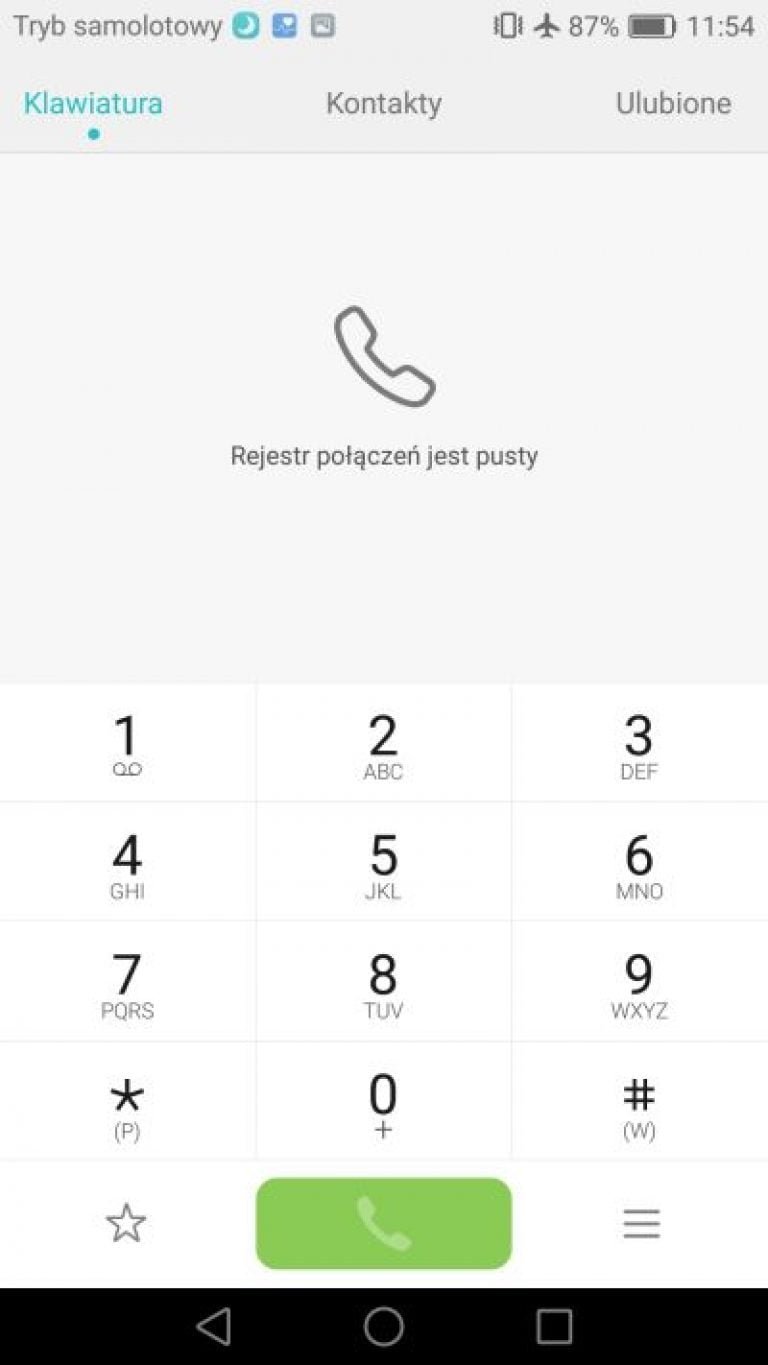768x1365 pixels.
Task: Go back using the system back button
Action: [x=214, y=1326]
